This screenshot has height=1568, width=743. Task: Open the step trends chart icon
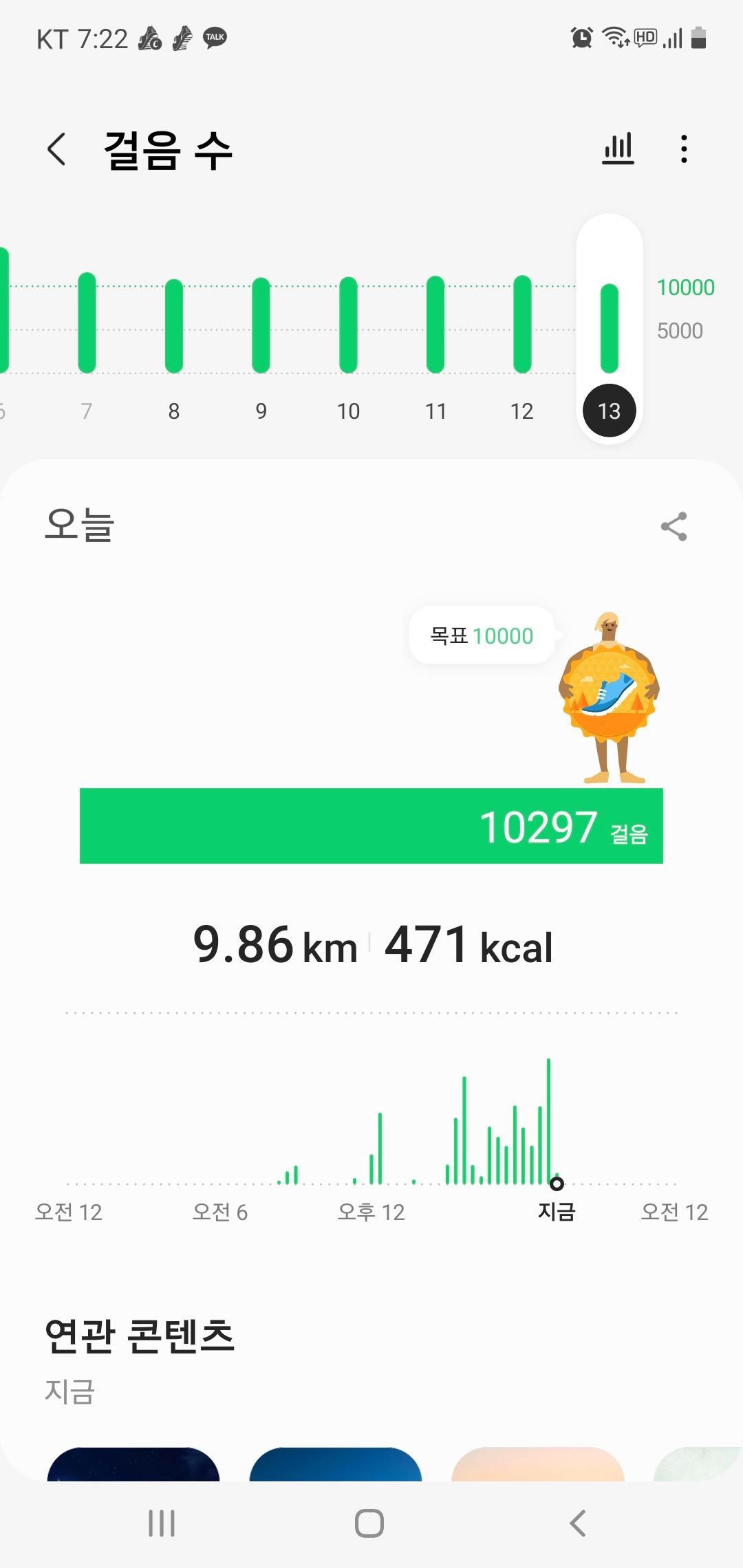click(x=618, y=149)
